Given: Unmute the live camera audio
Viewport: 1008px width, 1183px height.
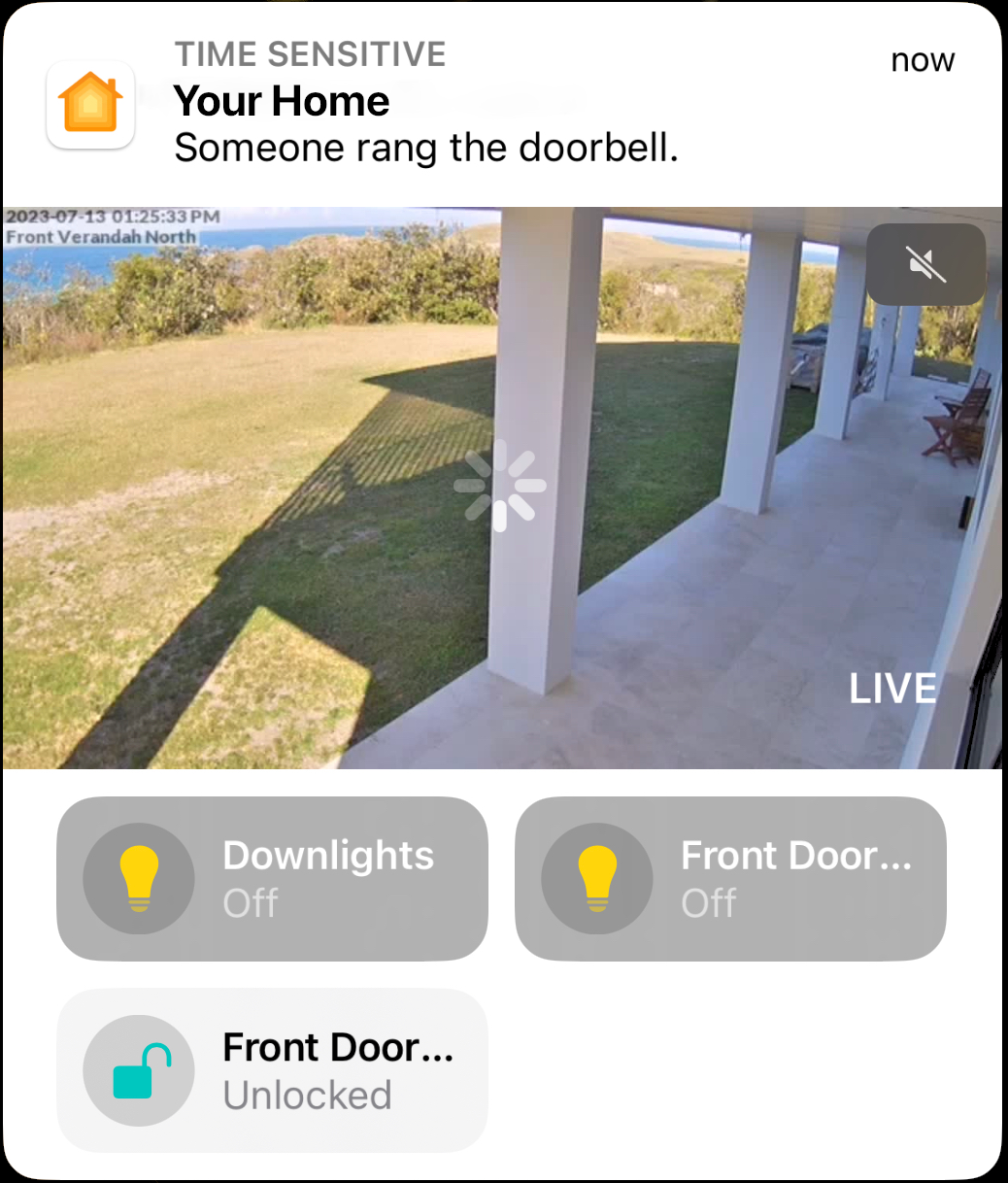Looking at the screenshot, I should 925,264.
